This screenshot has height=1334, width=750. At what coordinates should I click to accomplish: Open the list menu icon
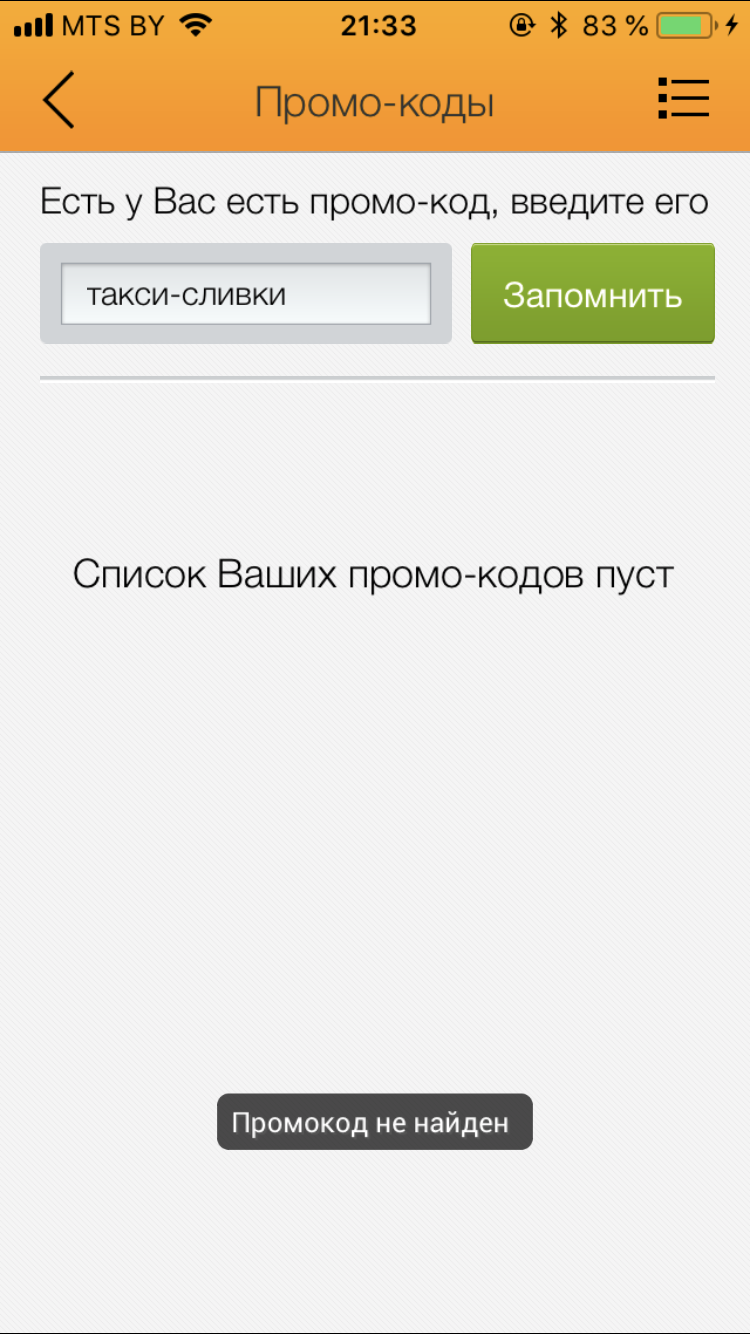coord(684,100)
